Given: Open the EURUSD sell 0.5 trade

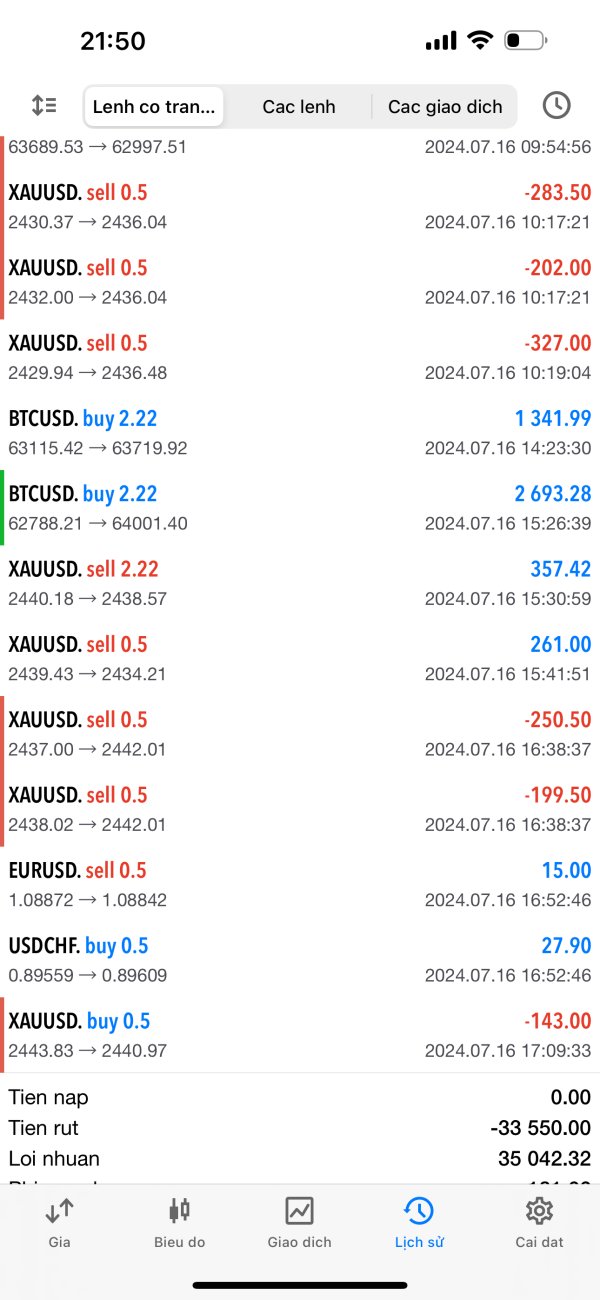Looking at the screenshot, I should (300, 884).
